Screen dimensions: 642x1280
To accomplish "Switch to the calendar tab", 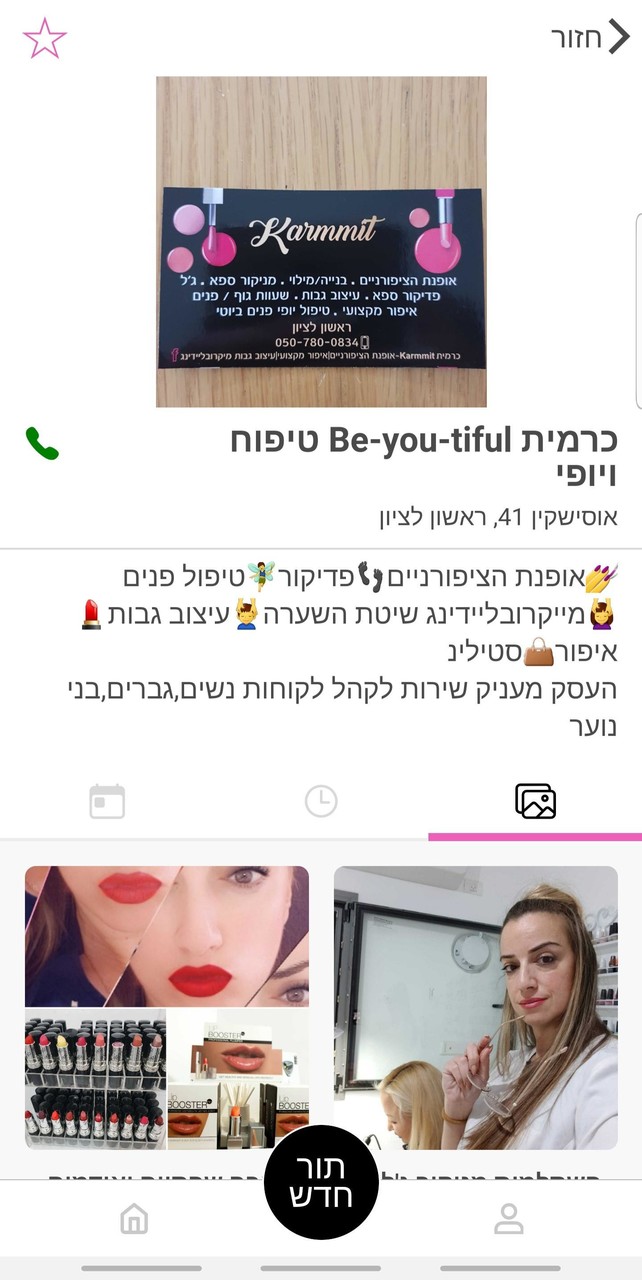I will 107,801.
